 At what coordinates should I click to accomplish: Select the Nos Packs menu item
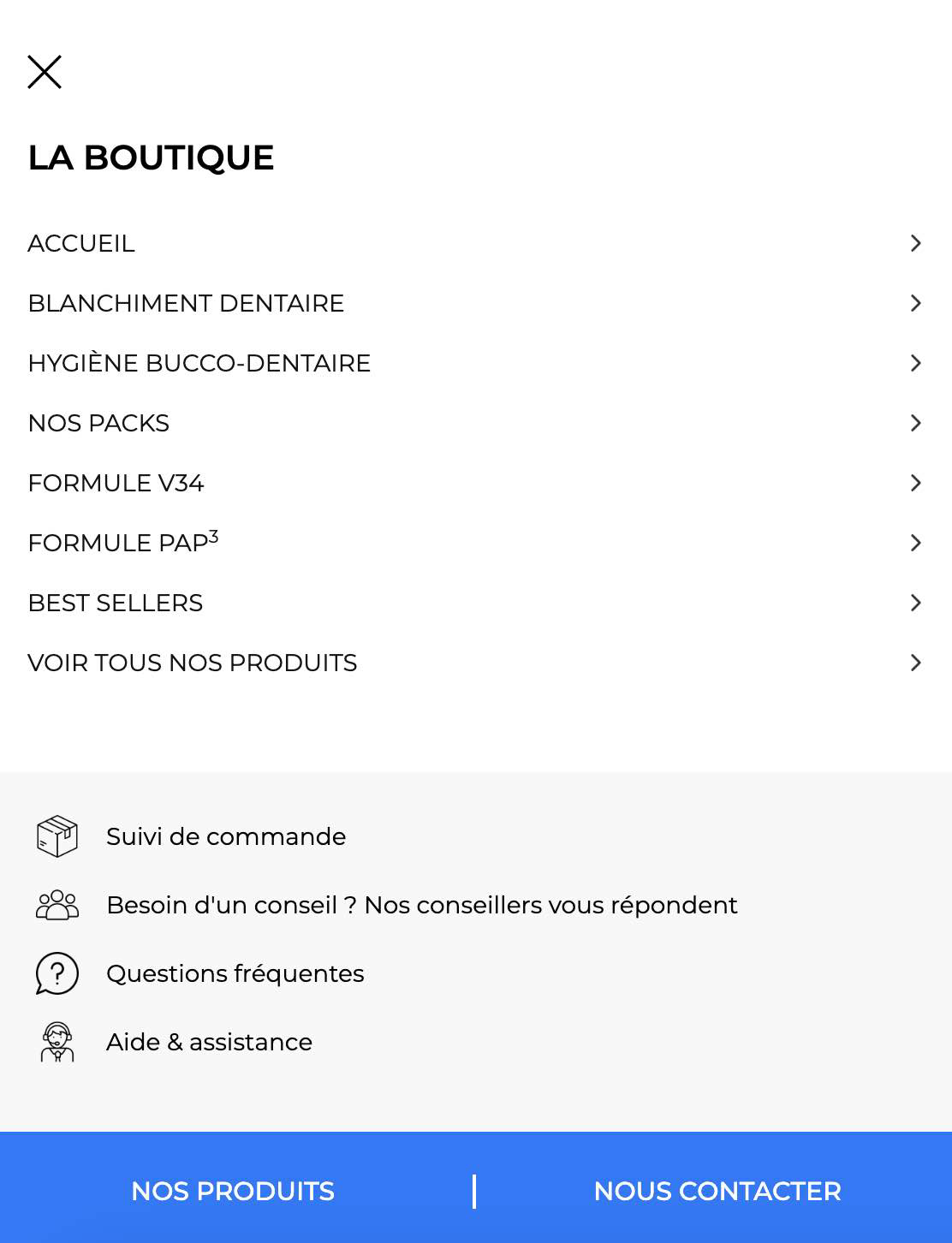click(x=98, y=423)
